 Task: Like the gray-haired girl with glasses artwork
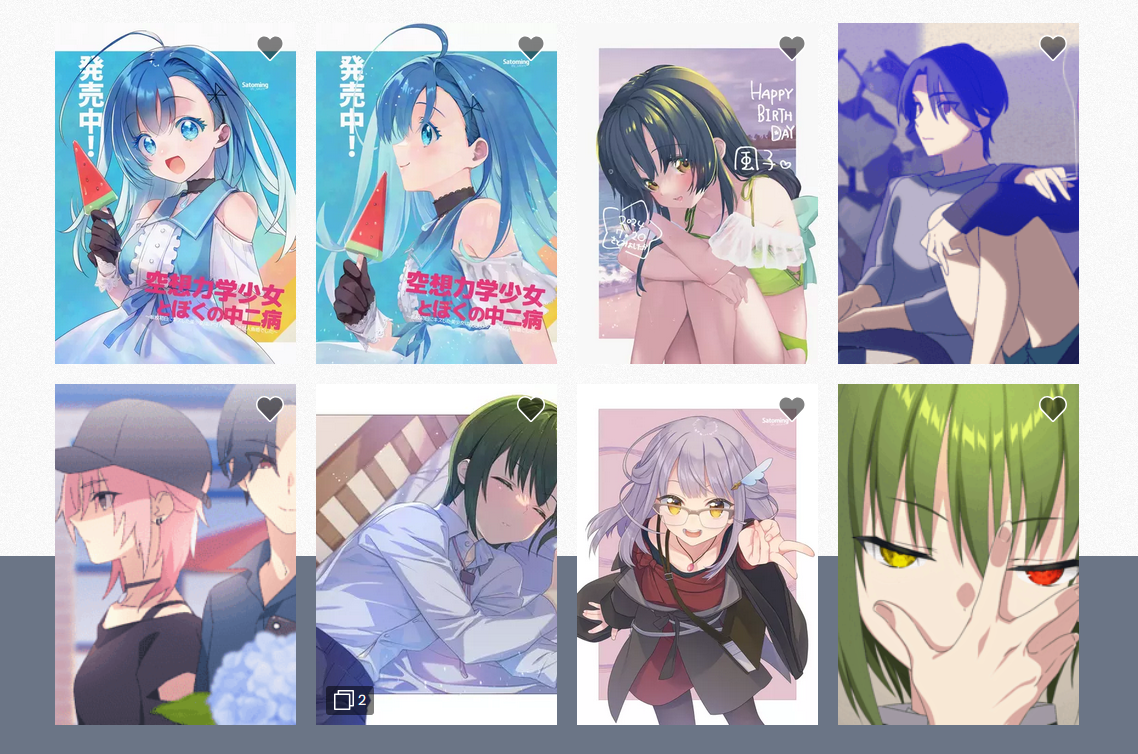coord(792,408)
